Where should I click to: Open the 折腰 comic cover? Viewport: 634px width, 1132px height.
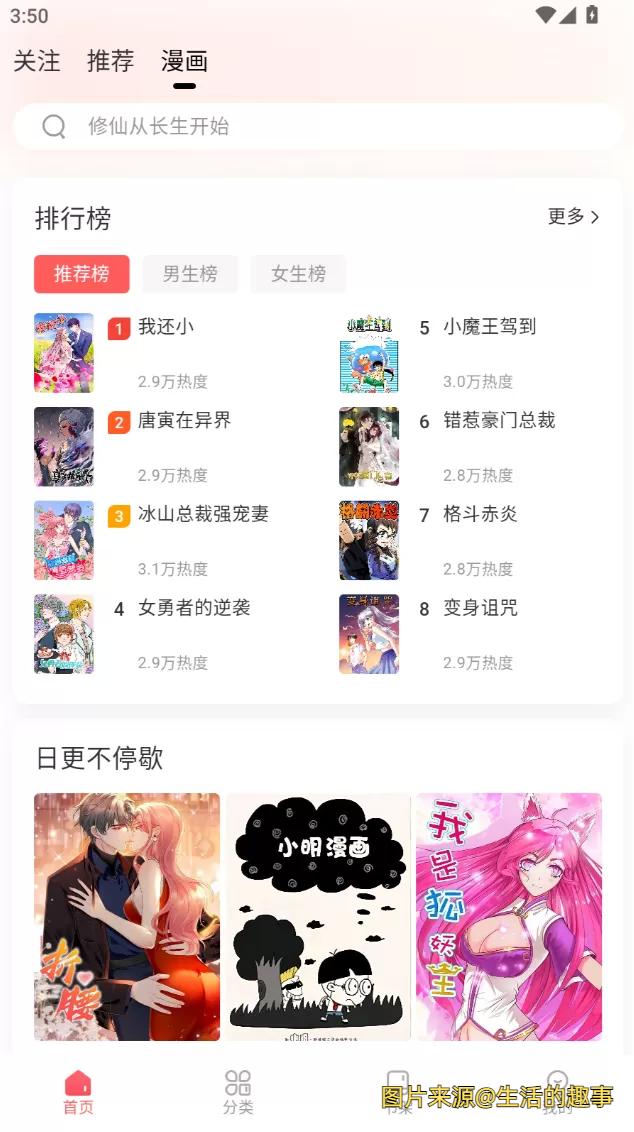127,916
